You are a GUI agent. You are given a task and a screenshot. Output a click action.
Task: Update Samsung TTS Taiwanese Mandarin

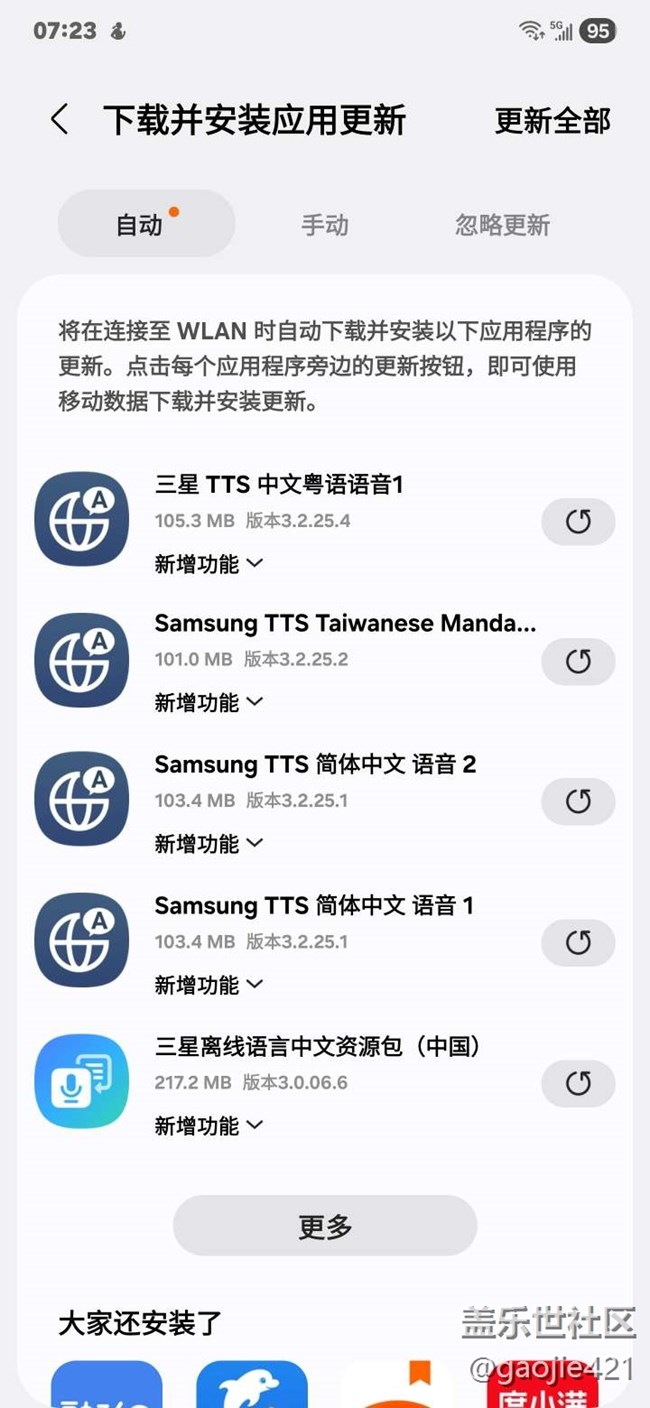pyautogui.click(x=578, y=661)
